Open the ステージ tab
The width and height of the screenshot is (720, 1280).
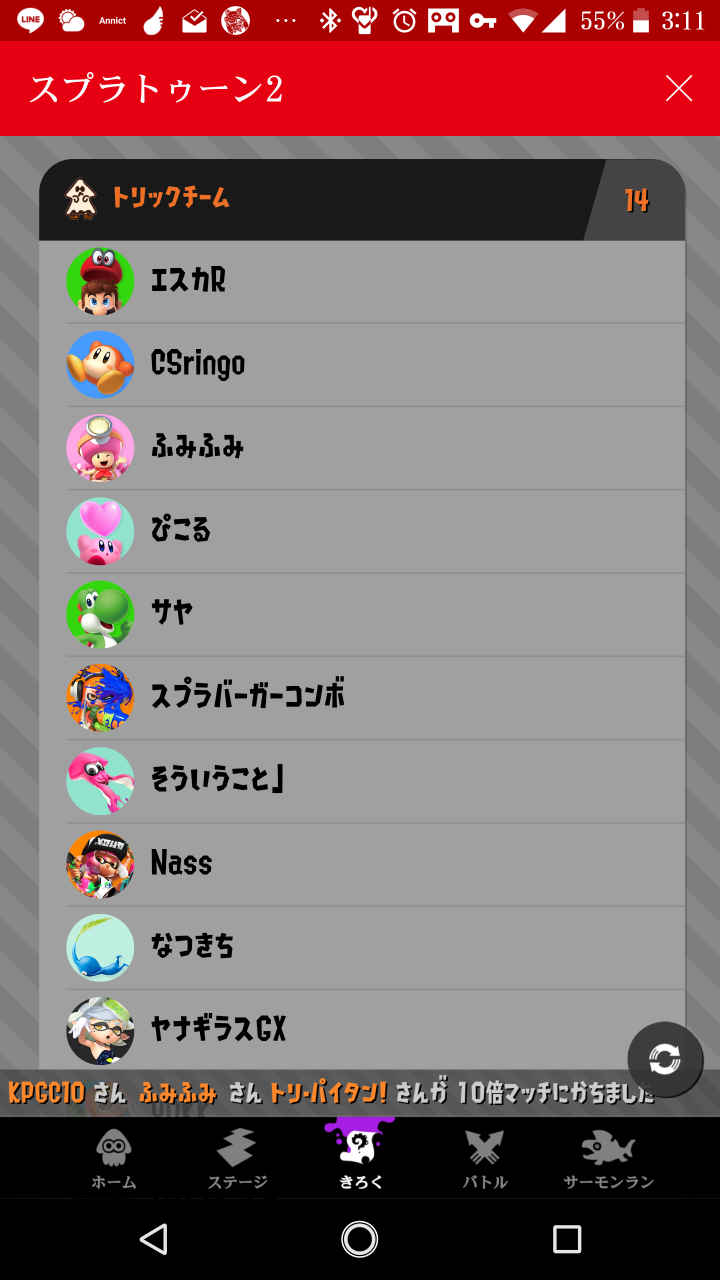click(237, 1160)
